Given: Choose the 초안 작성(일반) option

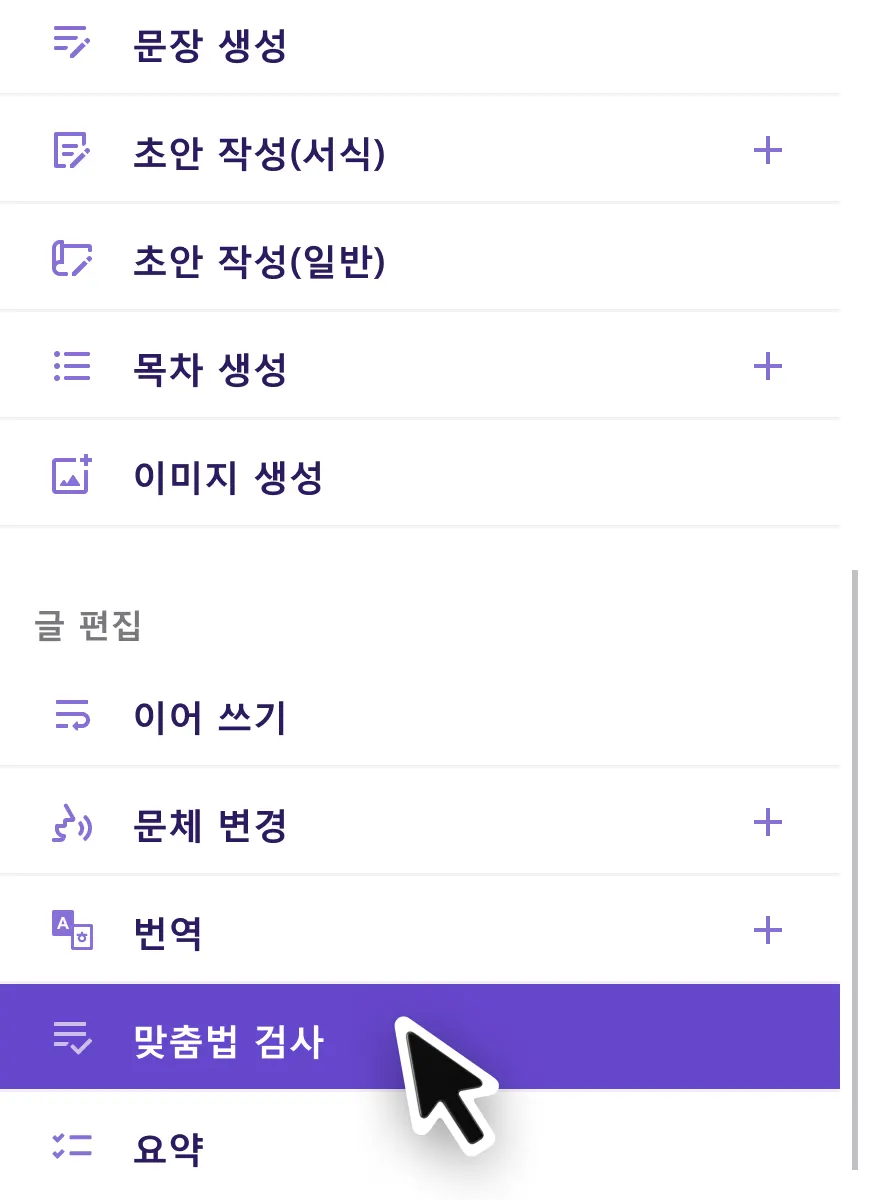Looking at the screenshot, I should tap(259, 260).
